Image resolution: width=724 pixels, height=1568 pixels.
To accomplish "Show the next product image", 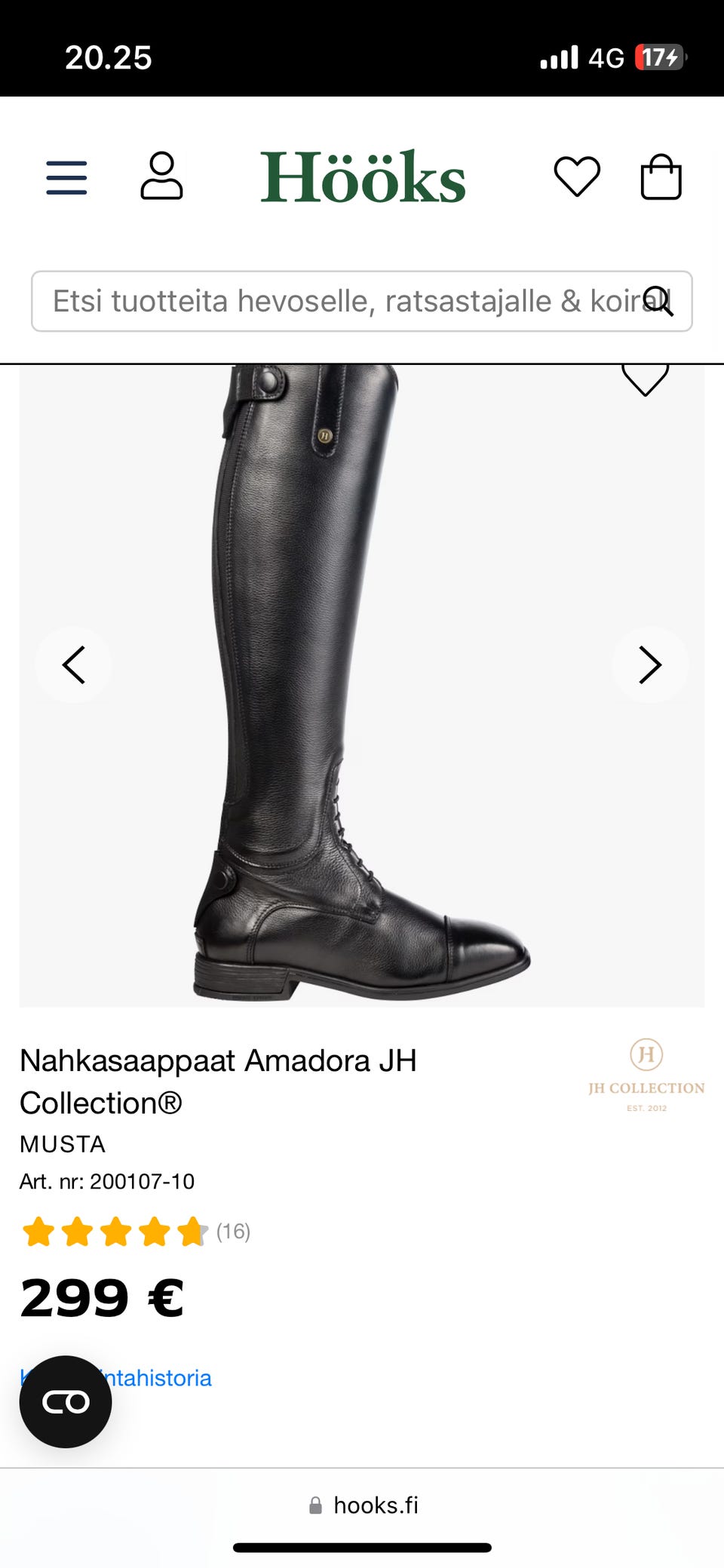I will click(649, 665).
